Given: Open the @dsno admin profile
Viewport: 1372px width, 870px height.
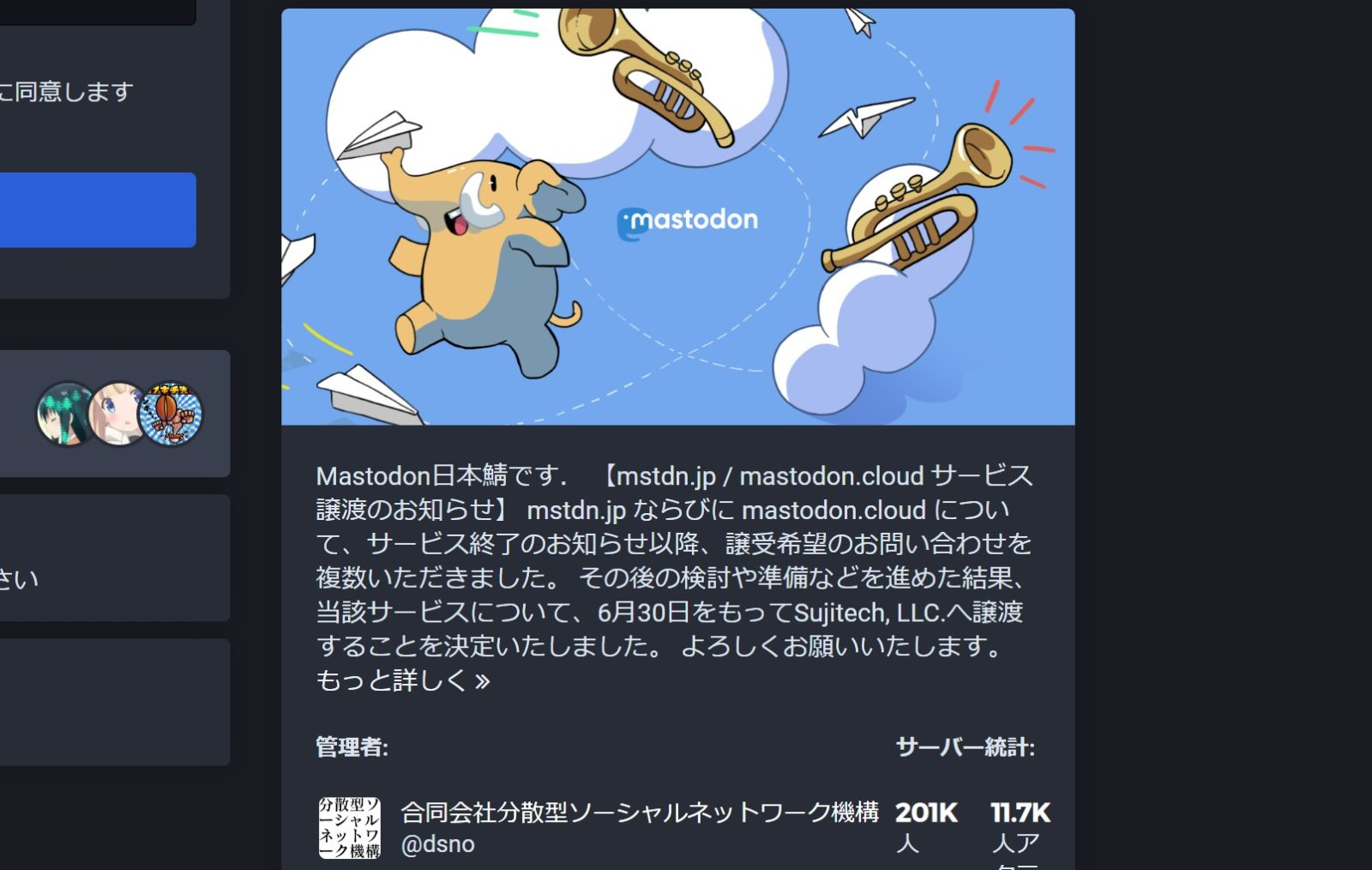Looking at the screenshot, I should pos(437,843).
